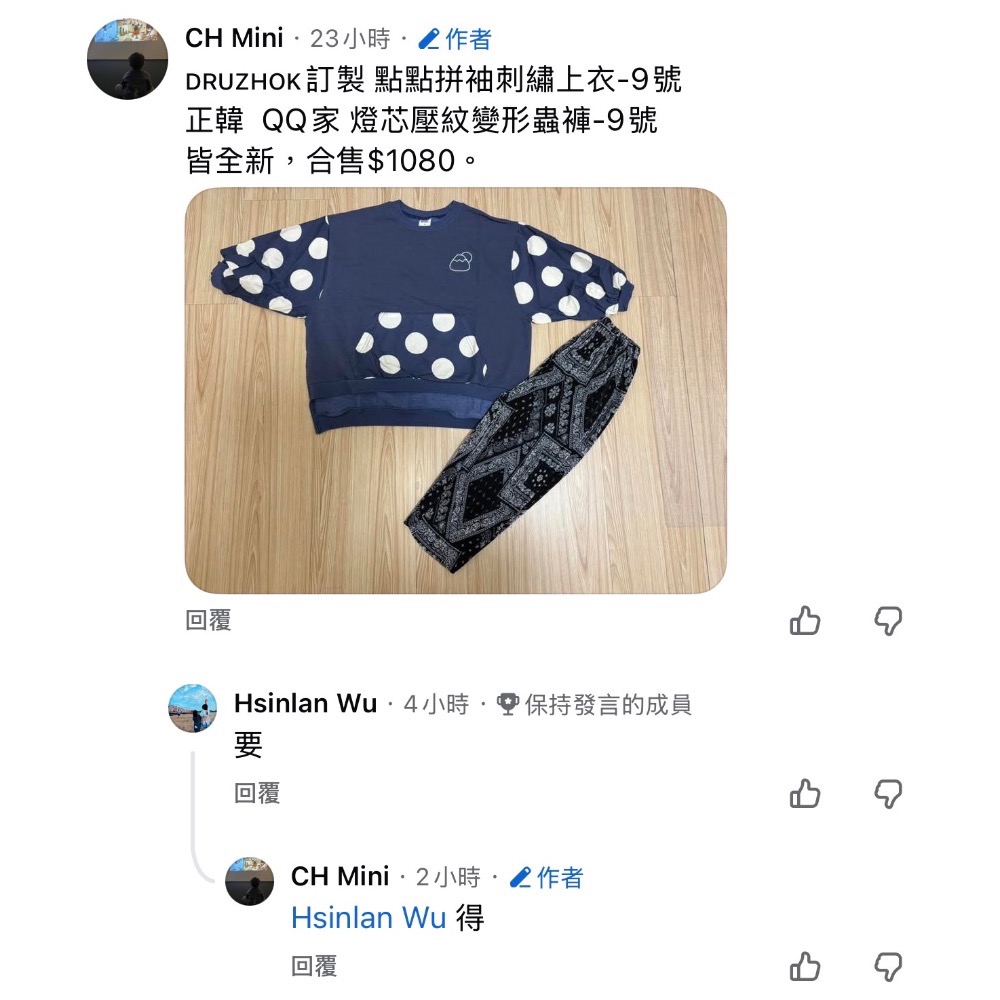Dislike CH Mini's comment with the clothing photo
The height and width of the screenshot is (1000, 1000).
pos(888,621)
